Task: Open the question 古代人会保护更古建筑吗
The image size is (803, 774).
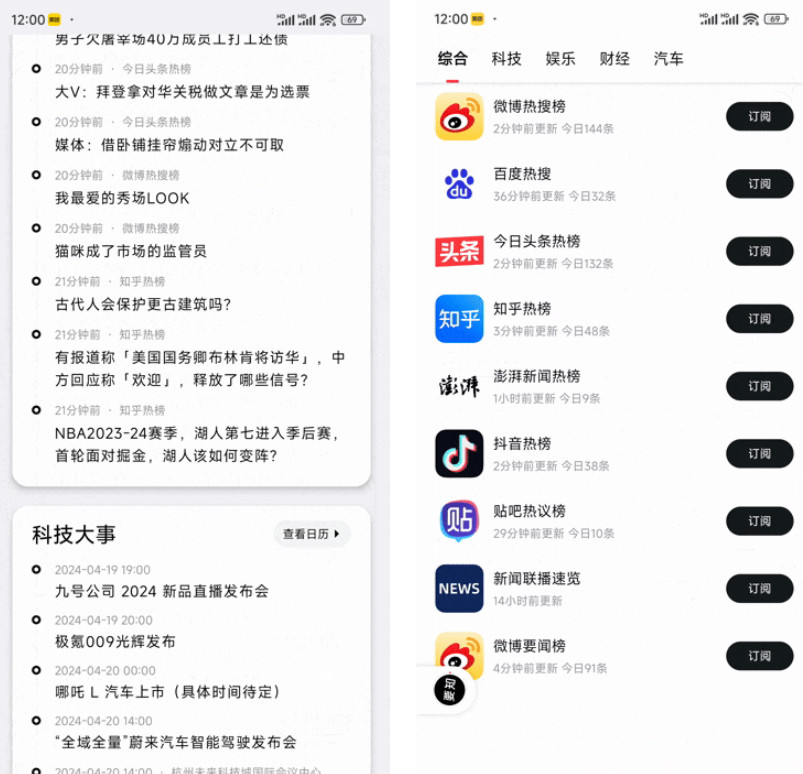Action: coord(142,304)
